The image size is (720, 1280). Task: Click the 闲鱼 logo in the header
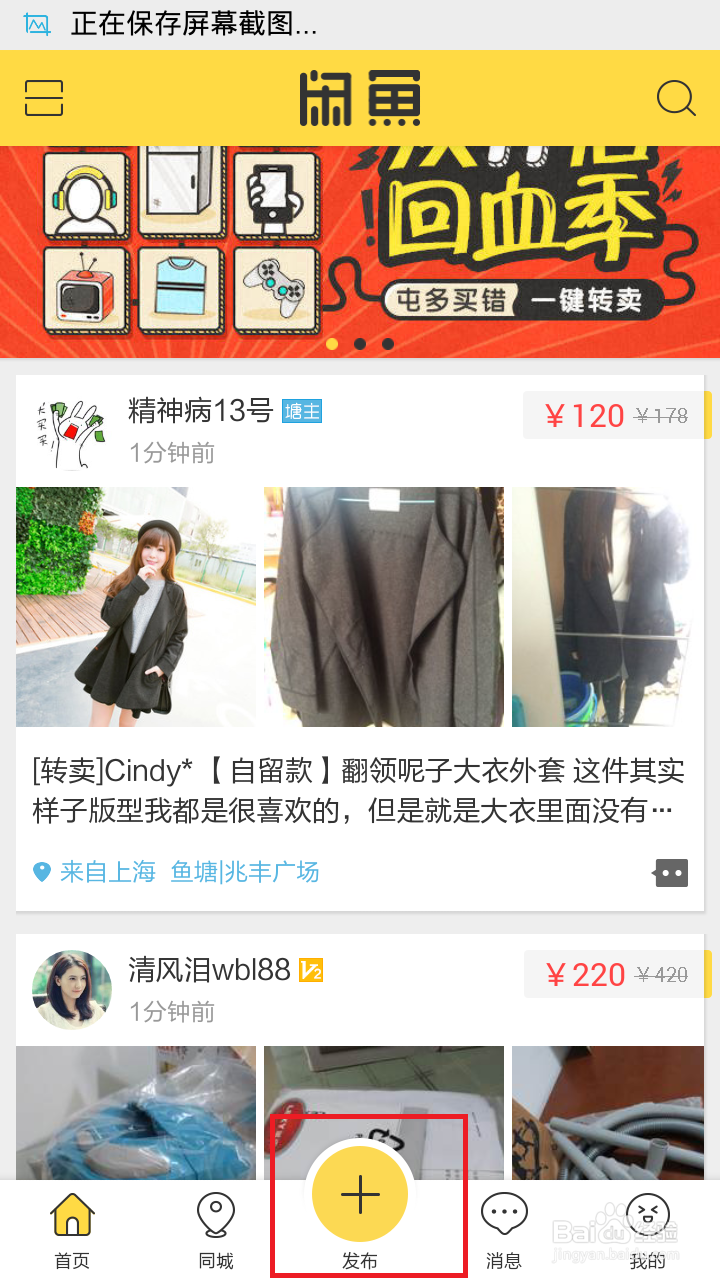(360, 99)
